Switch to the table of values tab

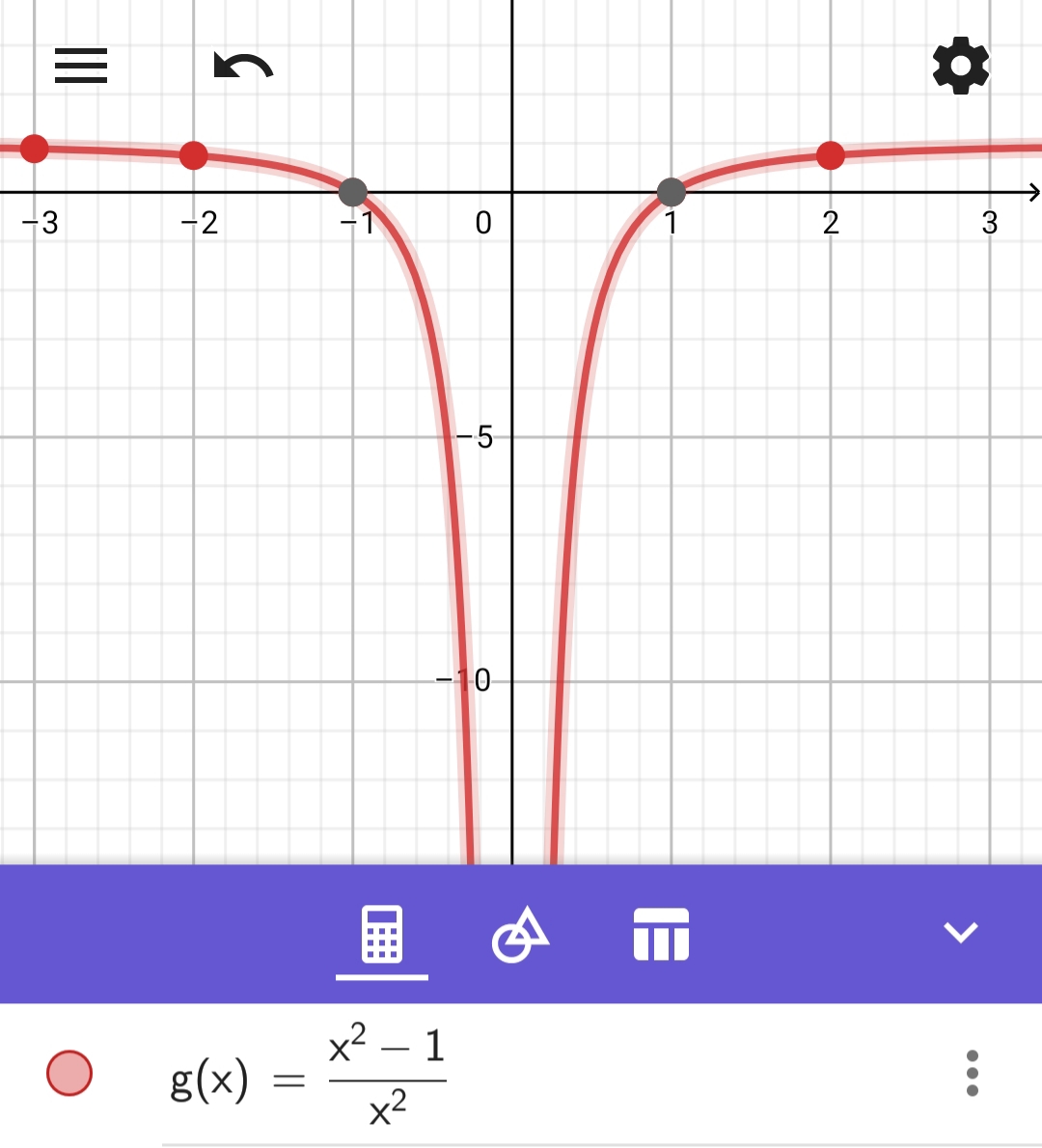(661, 934)
